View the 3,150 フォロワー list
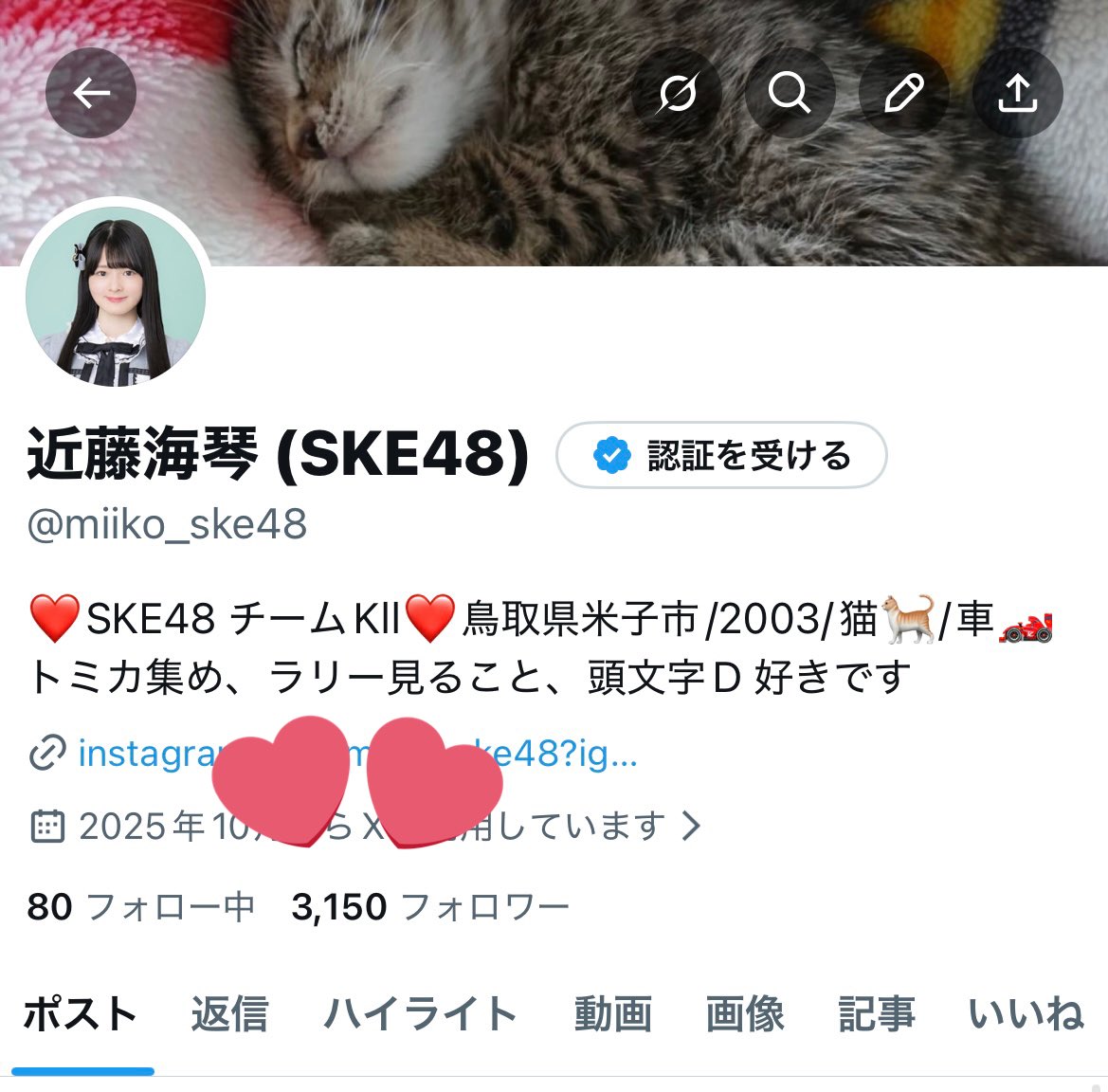This screenshot has width=1108, height=1092. 430,907
